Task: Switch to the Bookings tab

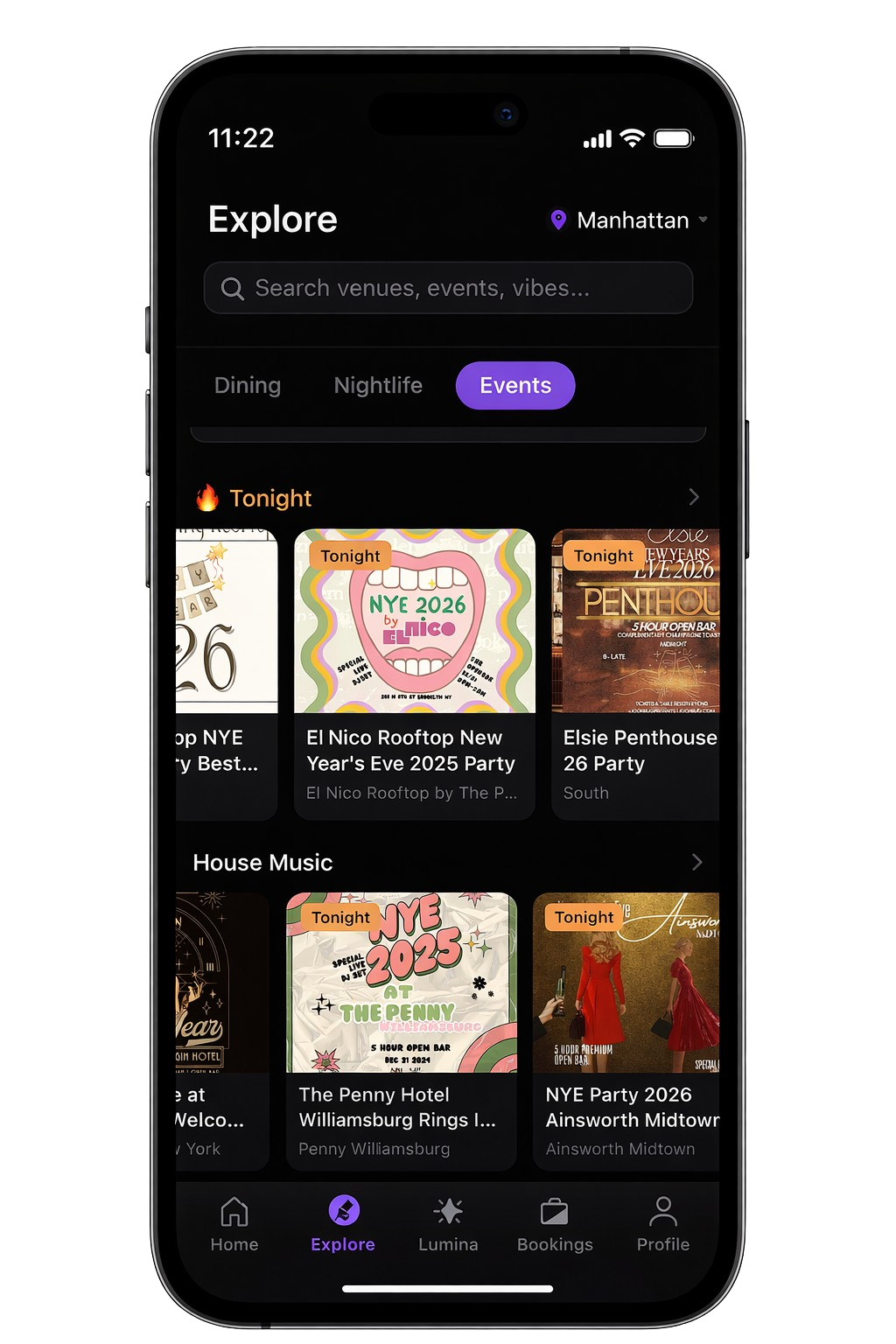Action: [x=555, y=1224]
